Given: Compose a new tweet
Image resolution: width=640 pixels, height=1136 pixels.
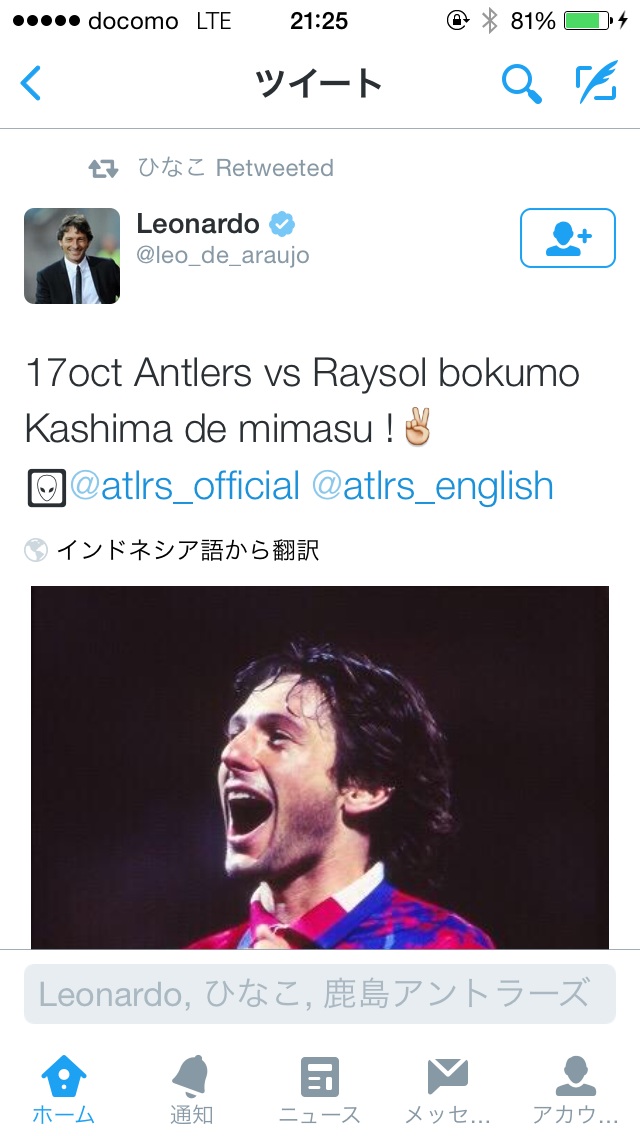Looking at the screenshot, I should coord(596,84).
